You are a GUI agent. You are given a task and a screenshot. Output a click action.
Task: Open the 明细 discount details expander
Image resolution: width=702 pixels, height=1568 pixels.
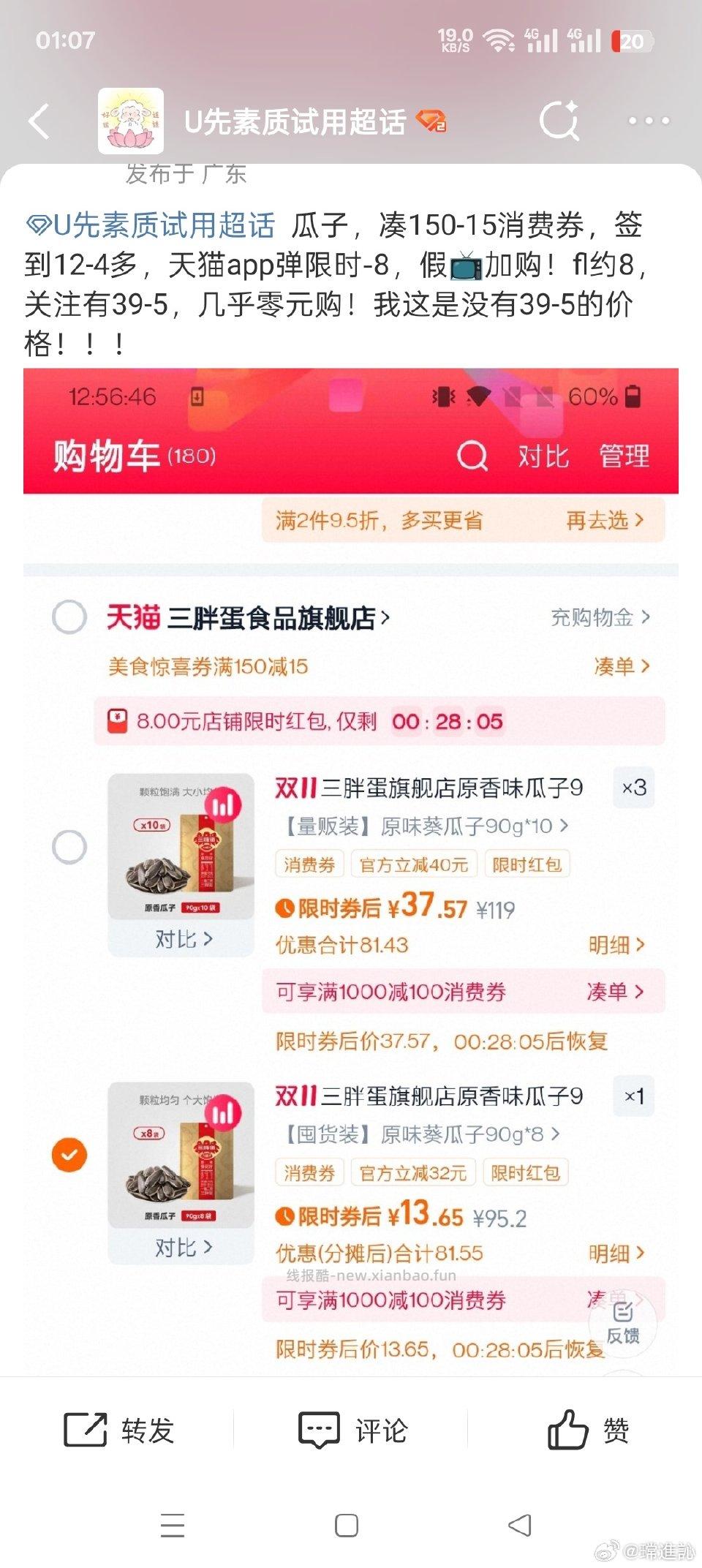pyautogui.click(x=616, y=946)
